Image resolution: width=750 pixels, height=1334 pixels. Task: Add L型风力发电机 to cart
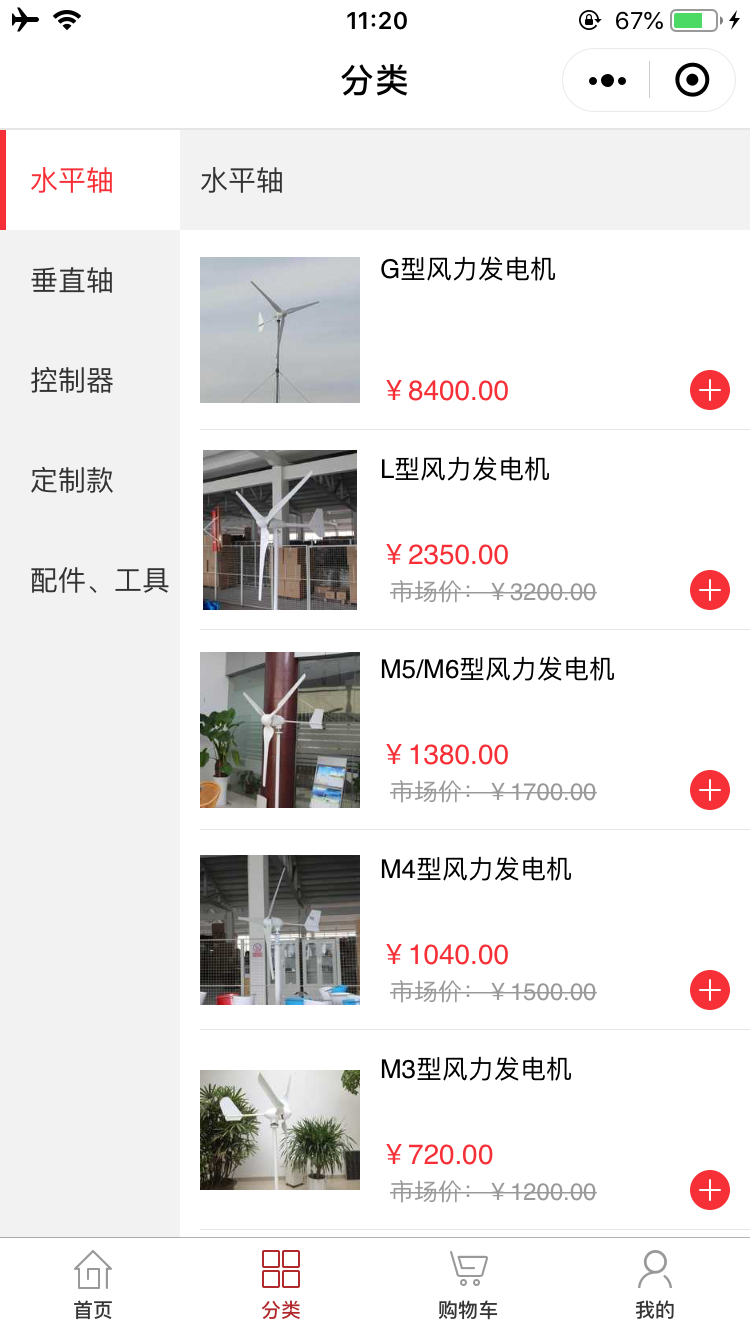click(x=710, y=590)
